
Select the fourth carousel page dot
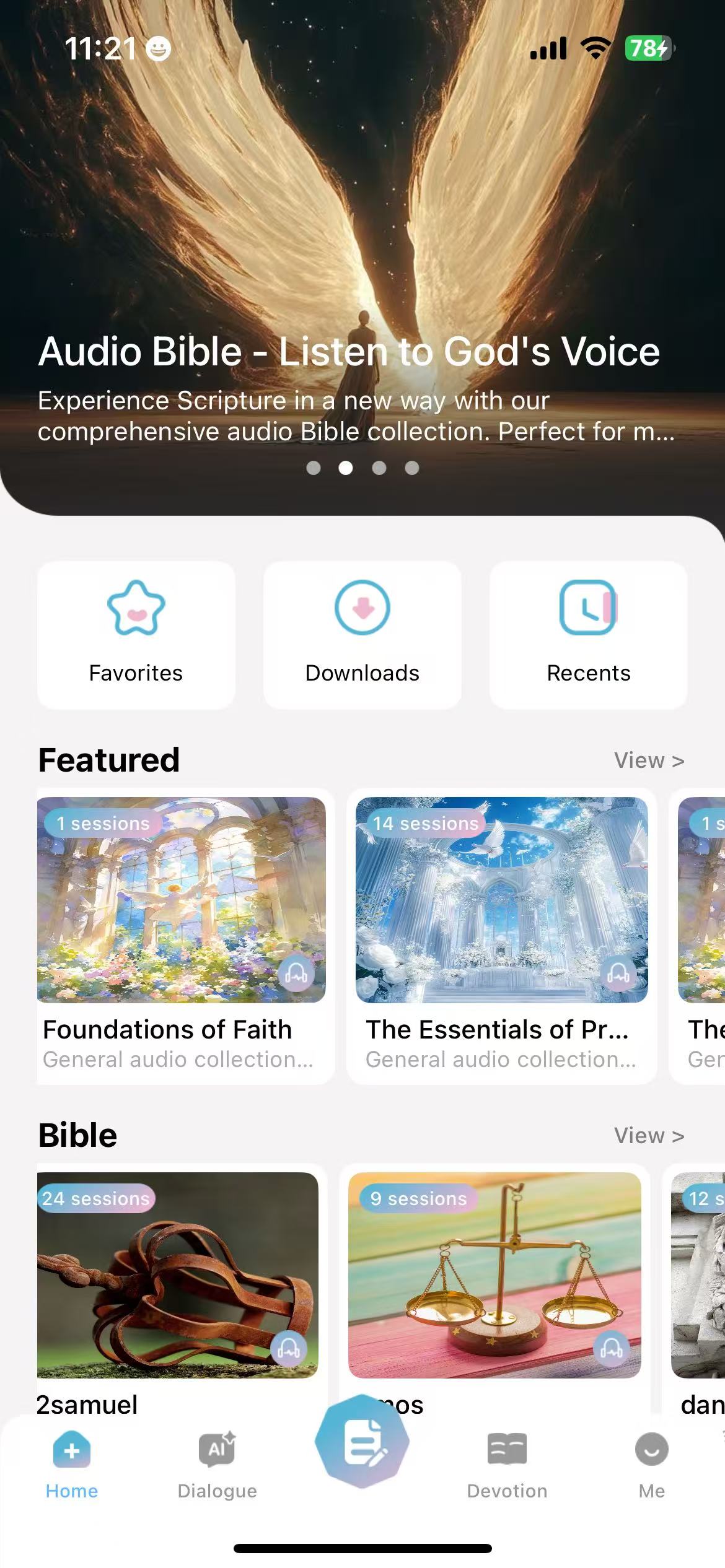click(x=411, y=469)
